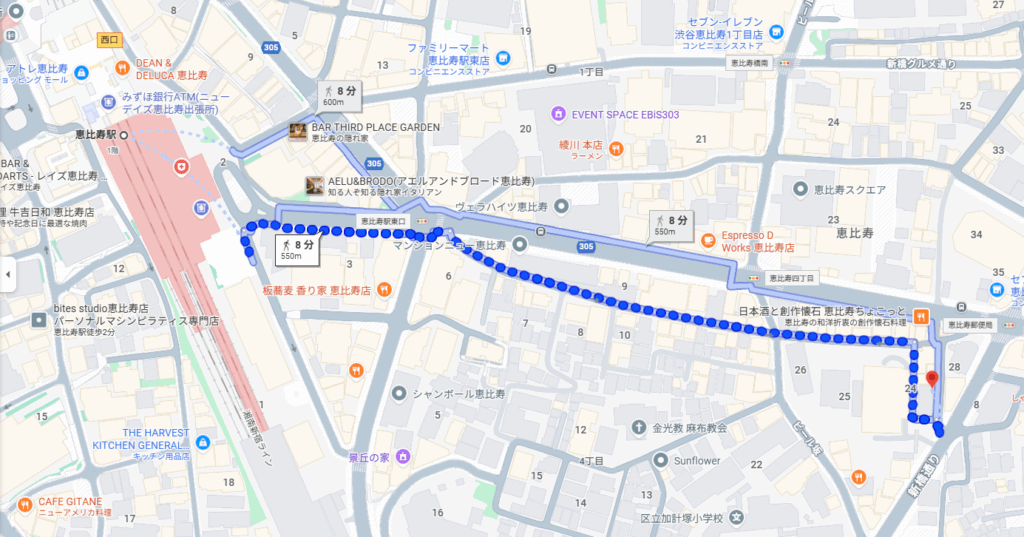Open the 板蕎麦 香り家 恵比寿店 marker
Image resolution: width=1024 pixels, height=537 pixels.
385,290
